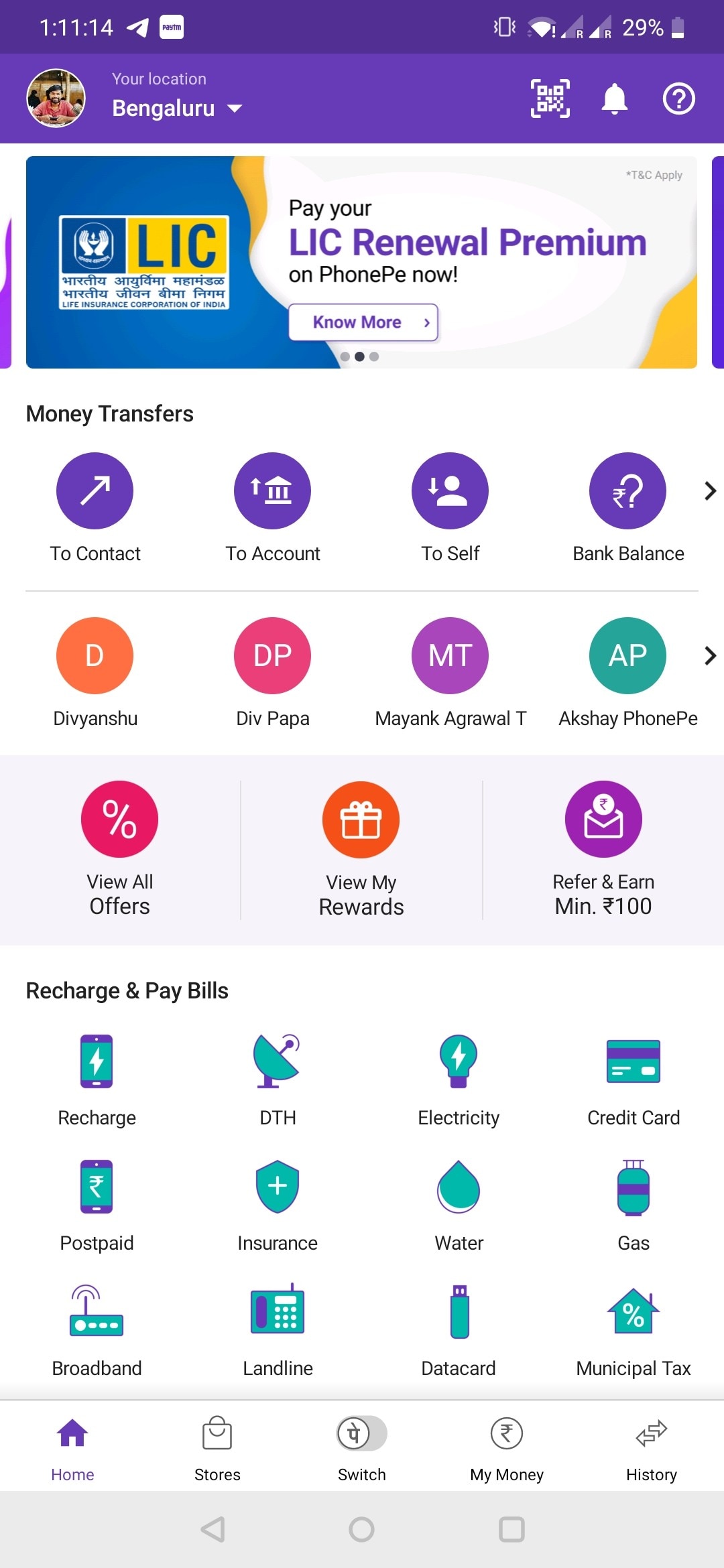
Task: Go to the History tab
Action: point(652,1447)
